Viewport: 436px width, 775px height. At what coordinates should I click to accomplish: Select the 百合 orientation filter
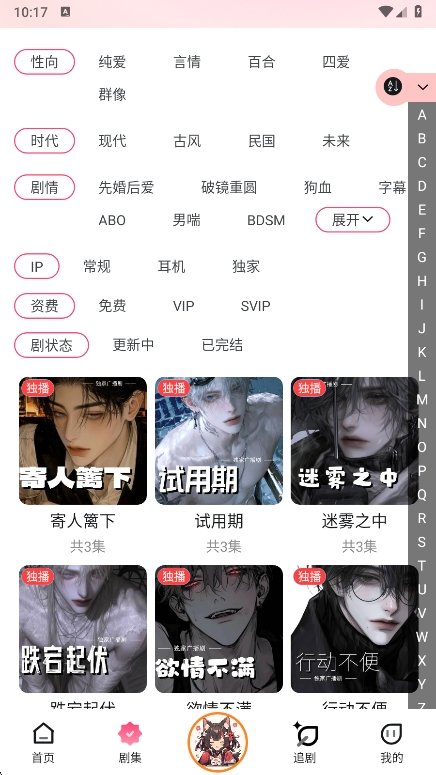pos(262,62)
